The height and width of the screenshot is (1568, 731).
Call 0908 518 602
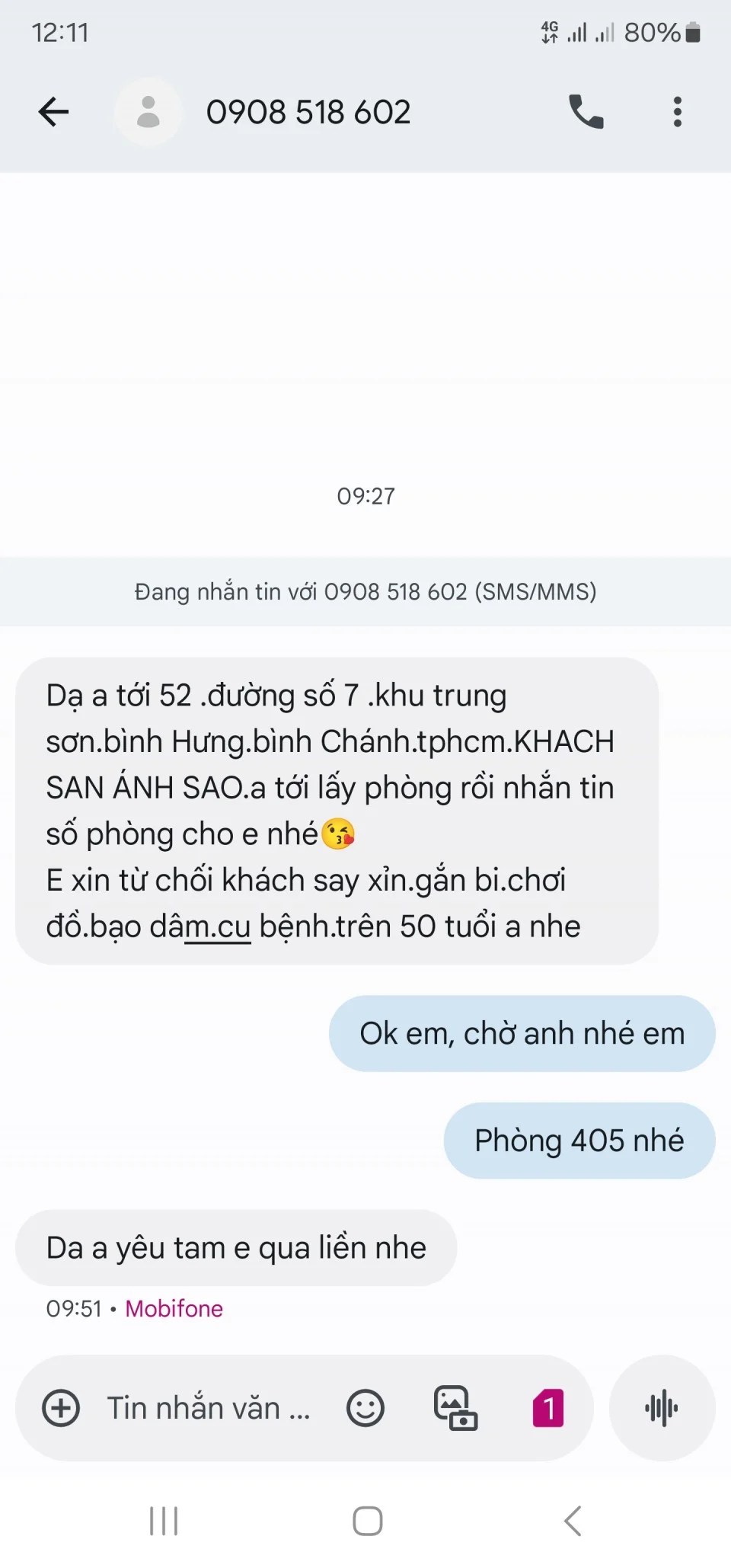[x=586, y=112]
